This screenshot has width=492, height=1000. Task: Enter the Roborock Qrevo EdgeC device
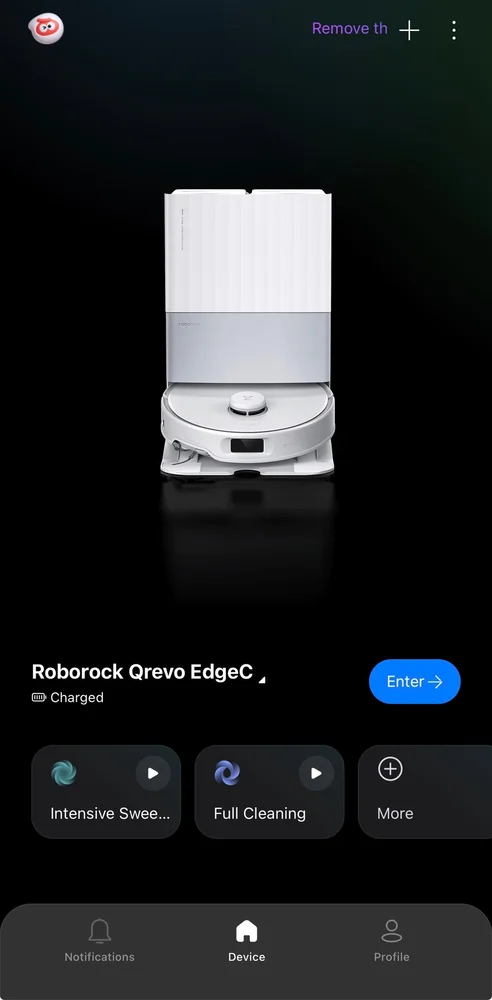(x=415, y=681)
